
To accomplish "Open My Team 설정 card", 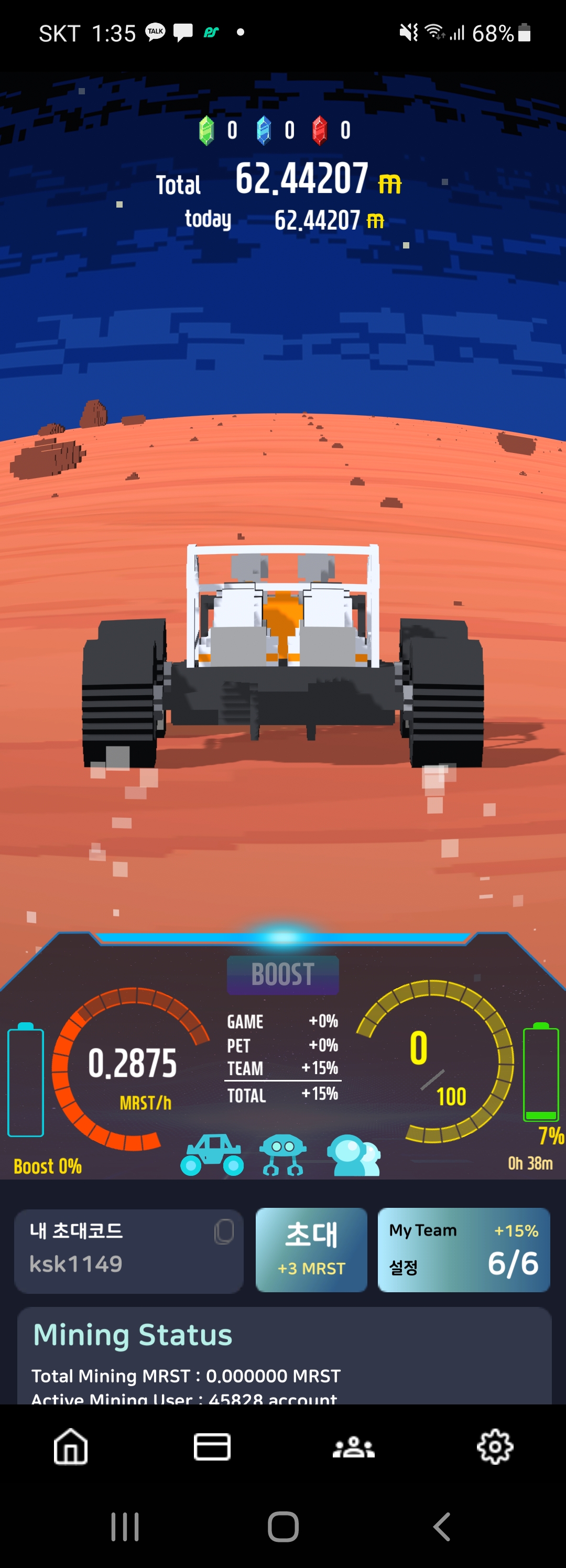I will coord(464,1250).
